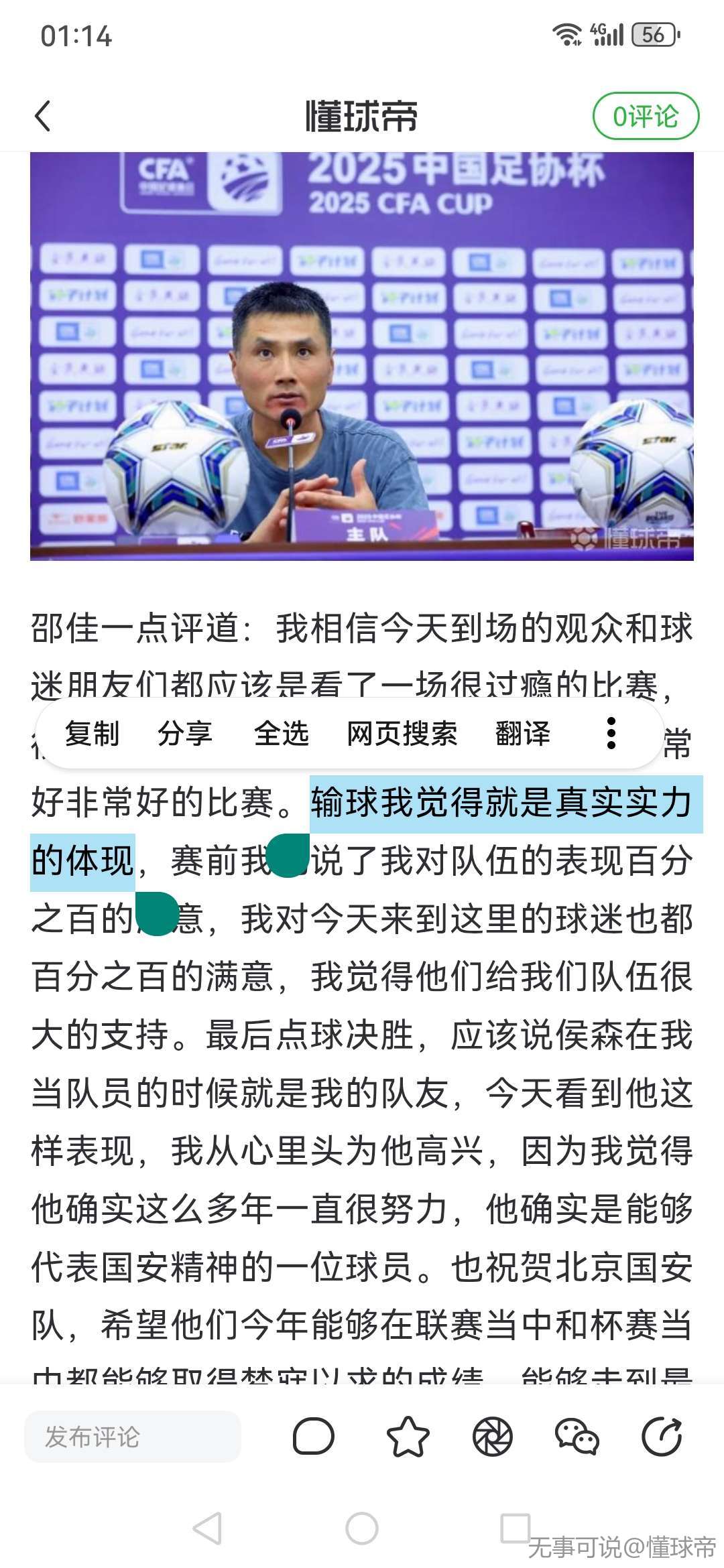Go back from the article

(x=43, y=116)
